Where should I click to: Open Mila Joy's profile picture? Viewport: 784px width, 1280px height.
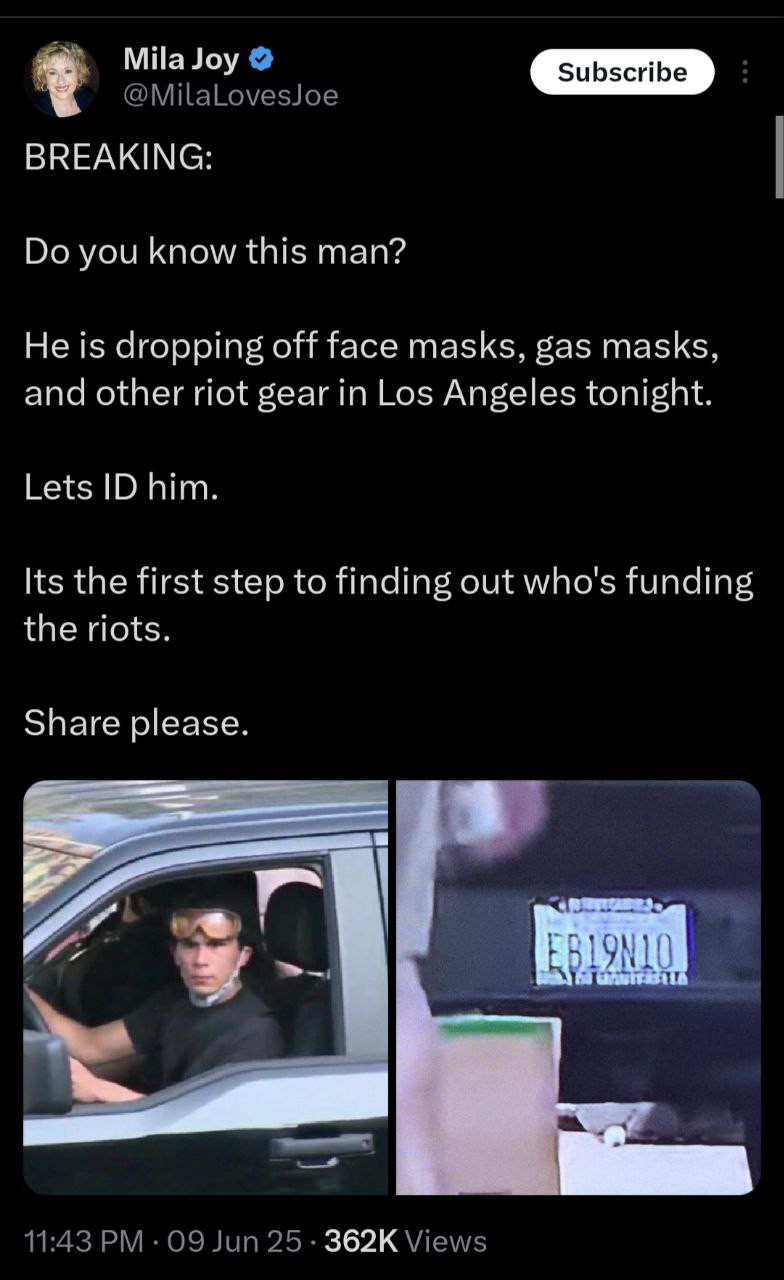(x=61, y=79)
